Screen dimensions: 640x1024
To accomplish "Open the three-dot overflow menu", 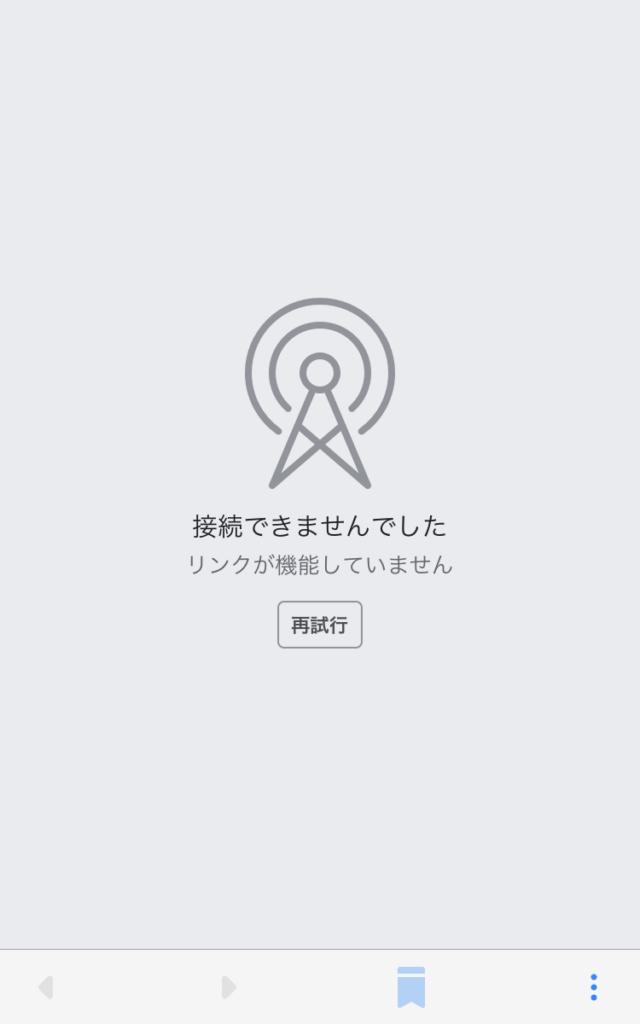I will tap(593, 987).
